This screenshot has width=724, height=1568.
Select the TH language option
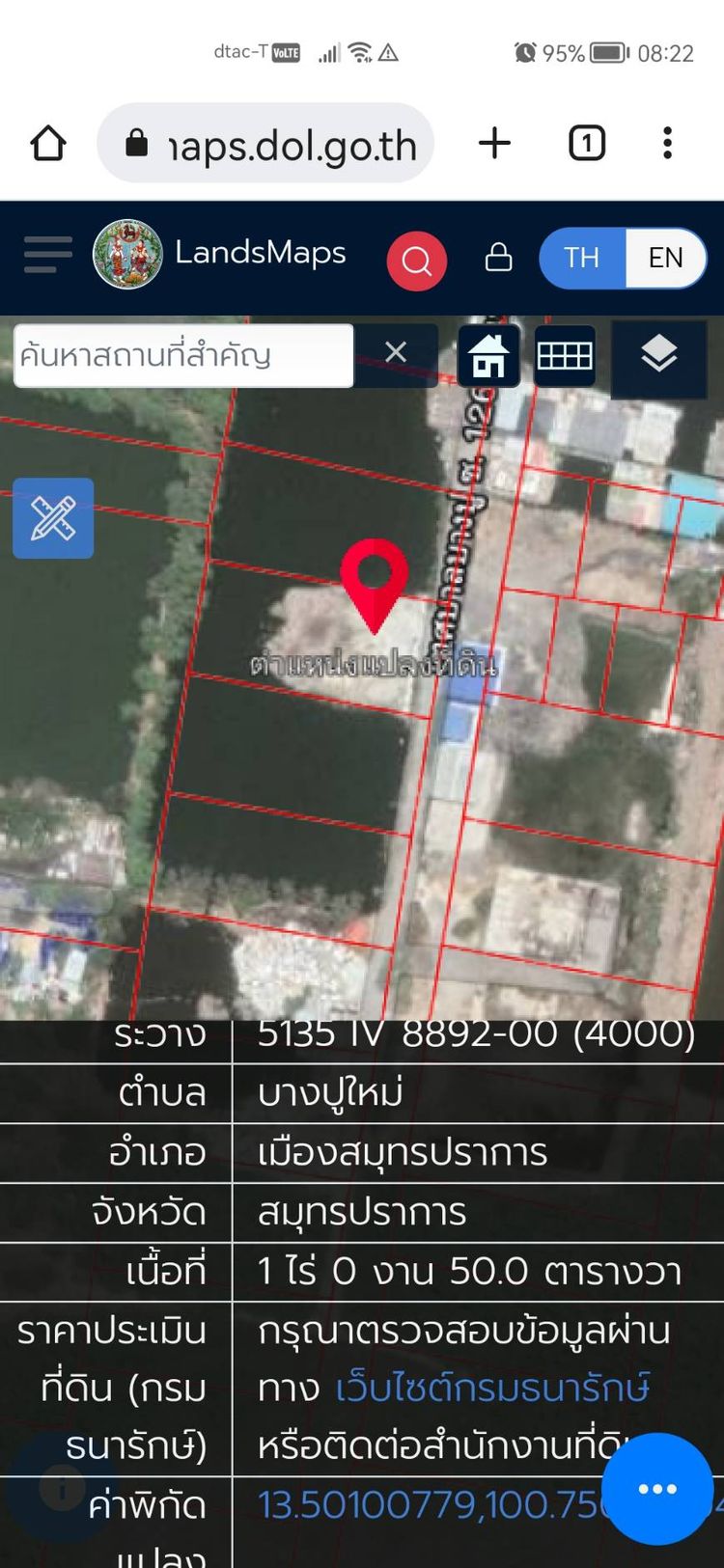click(x=582, y=258)
